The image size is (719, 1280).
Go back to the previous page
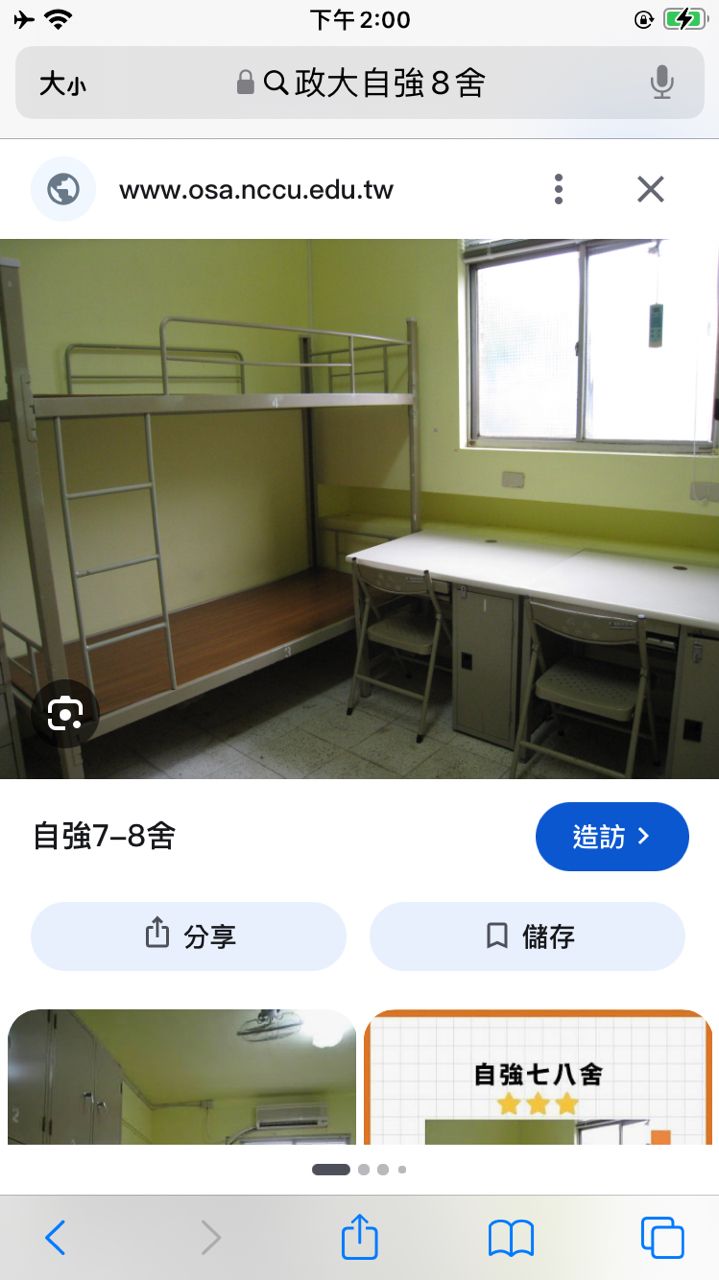(x=56, y=1238)
